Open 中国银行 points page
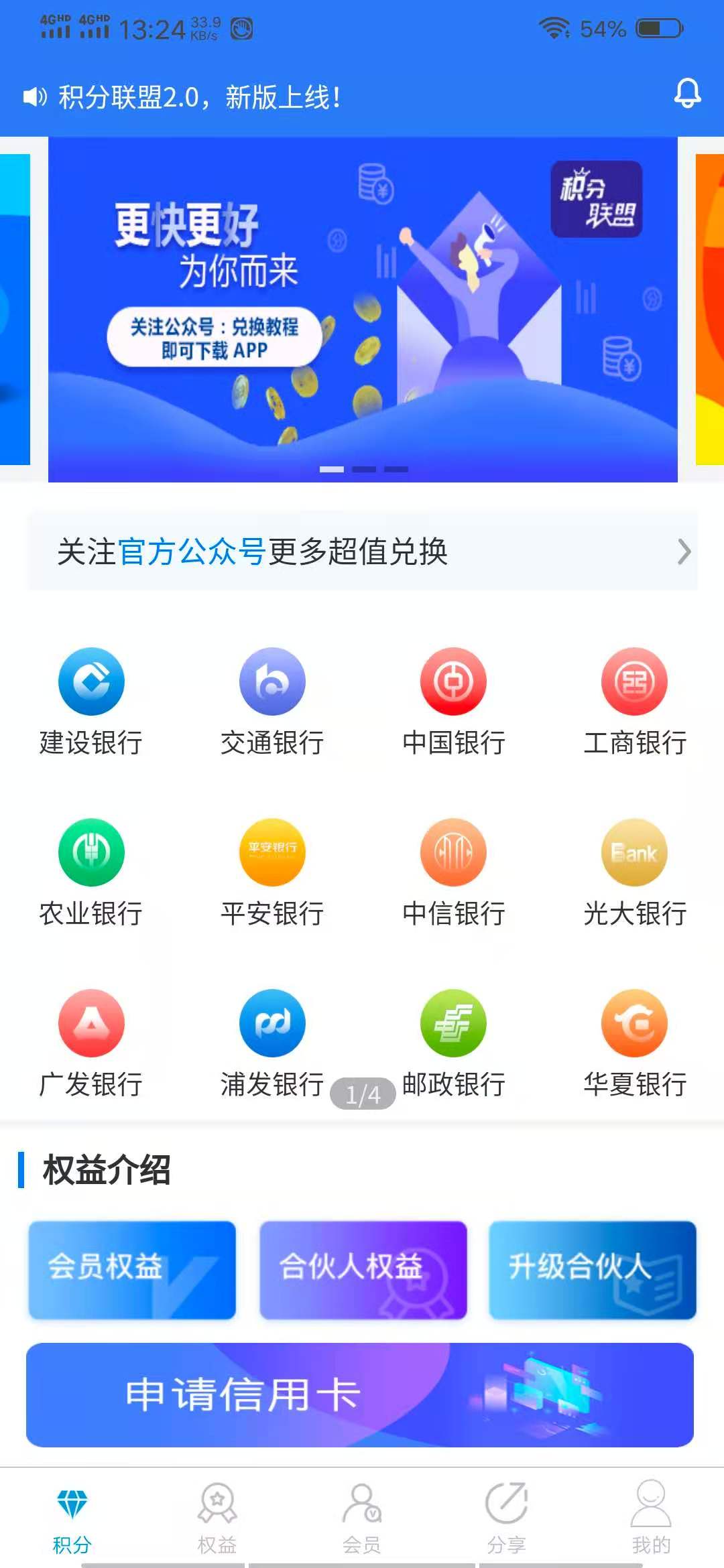 (x=452, y=681)
